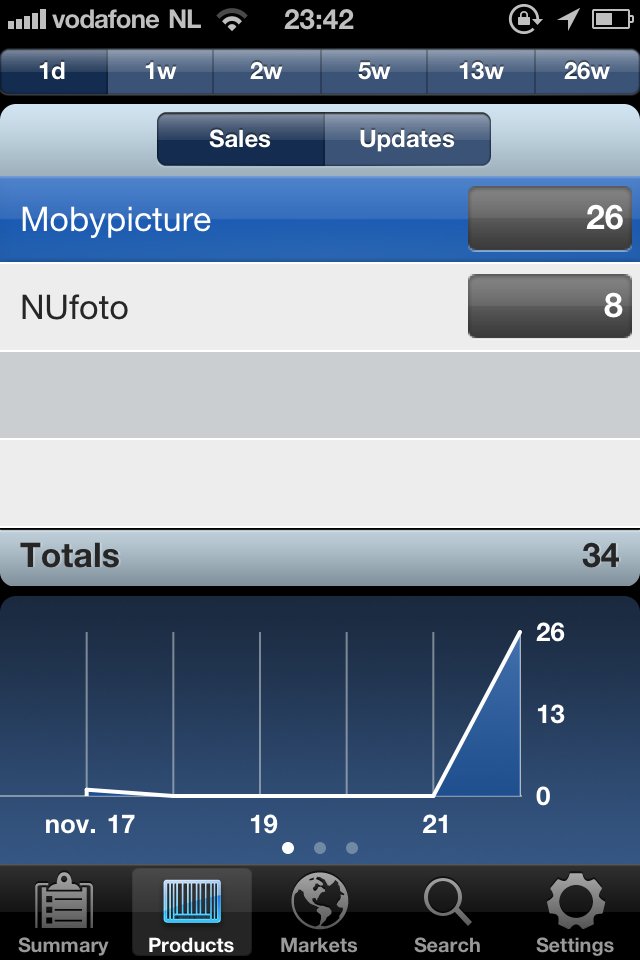The height and width of the screenshot is (960, 640).
Task: Go to the Summary tab
Action: point(63,914)
